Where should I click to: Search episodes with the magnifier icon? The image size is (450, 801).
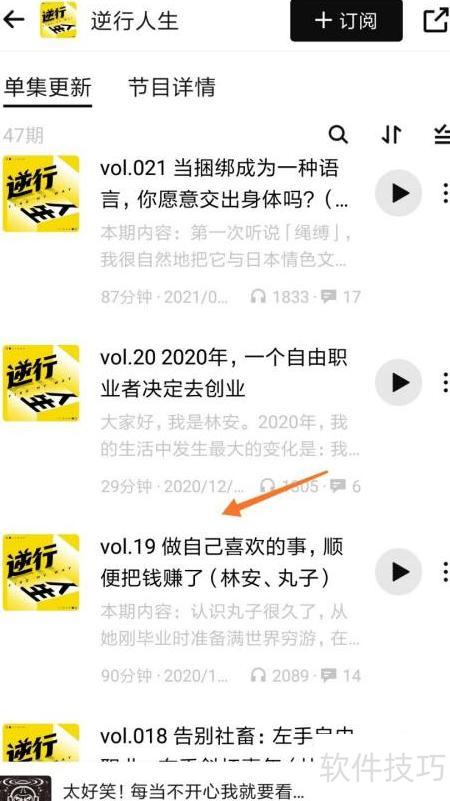(x=338, y=135)
